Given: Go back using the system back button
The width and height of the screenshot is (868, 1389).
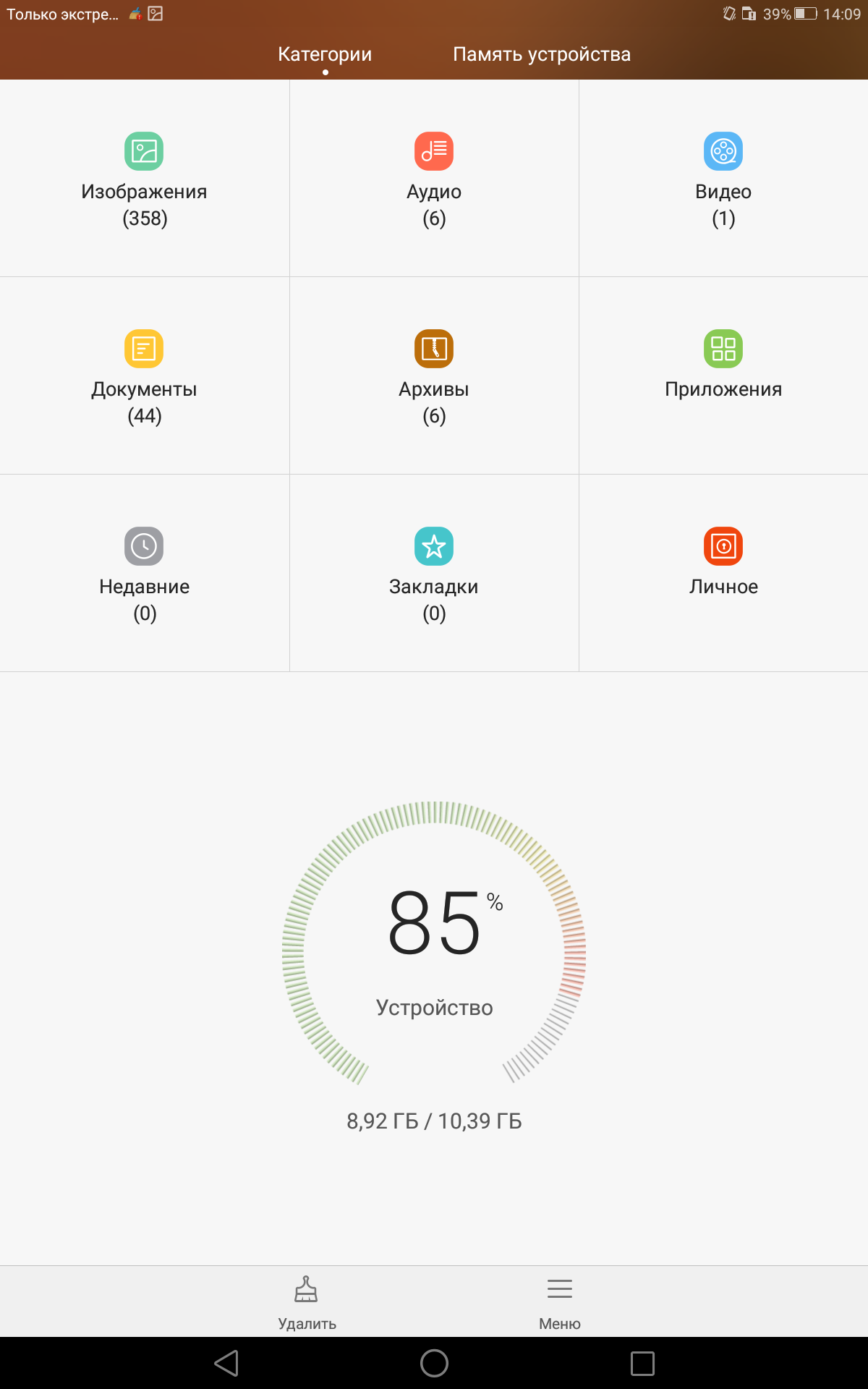Looking at the screenshot, I should 226,1364.
